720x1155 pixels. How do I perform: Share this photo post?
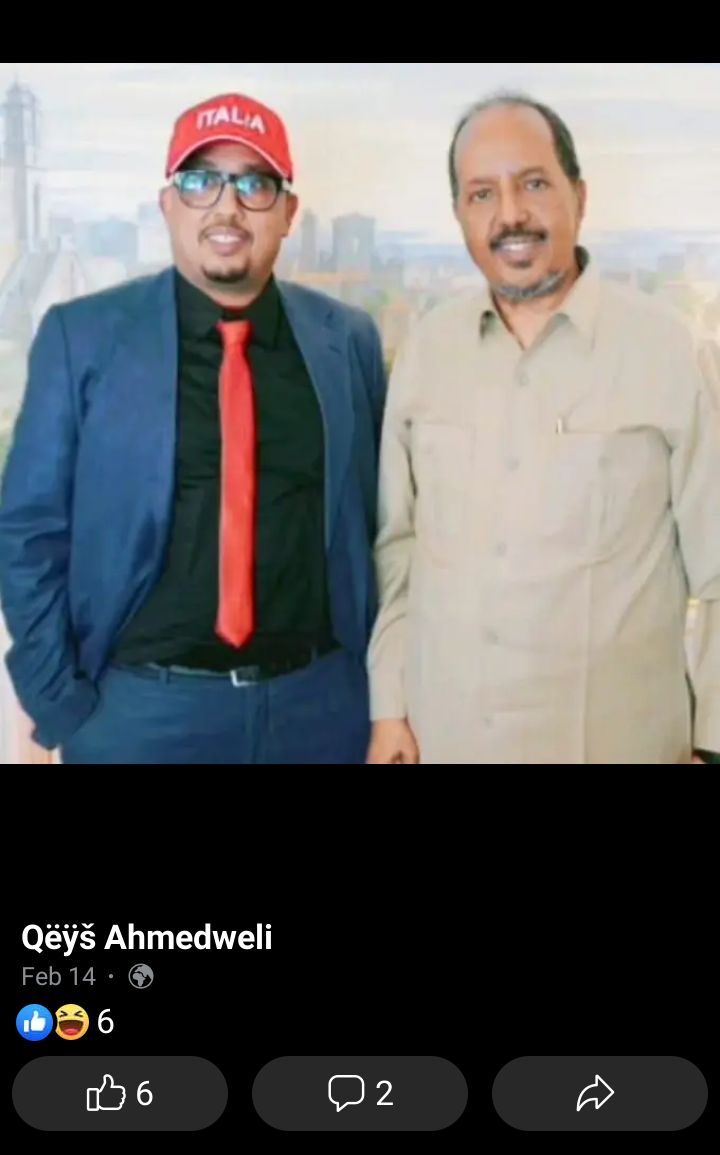(x=598, y=1093)
